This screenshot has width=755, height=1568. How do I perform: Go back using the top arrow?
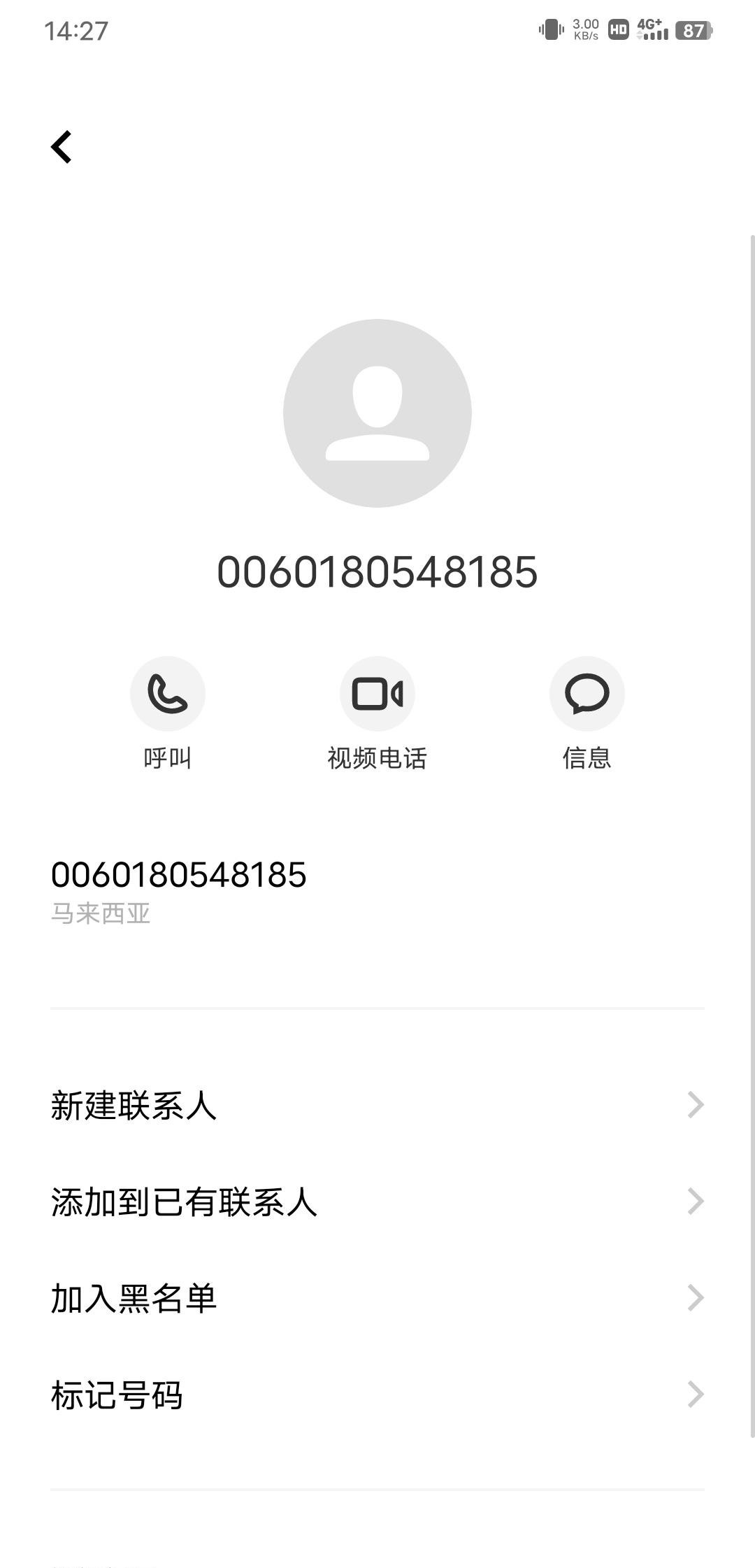click(62, 147)
